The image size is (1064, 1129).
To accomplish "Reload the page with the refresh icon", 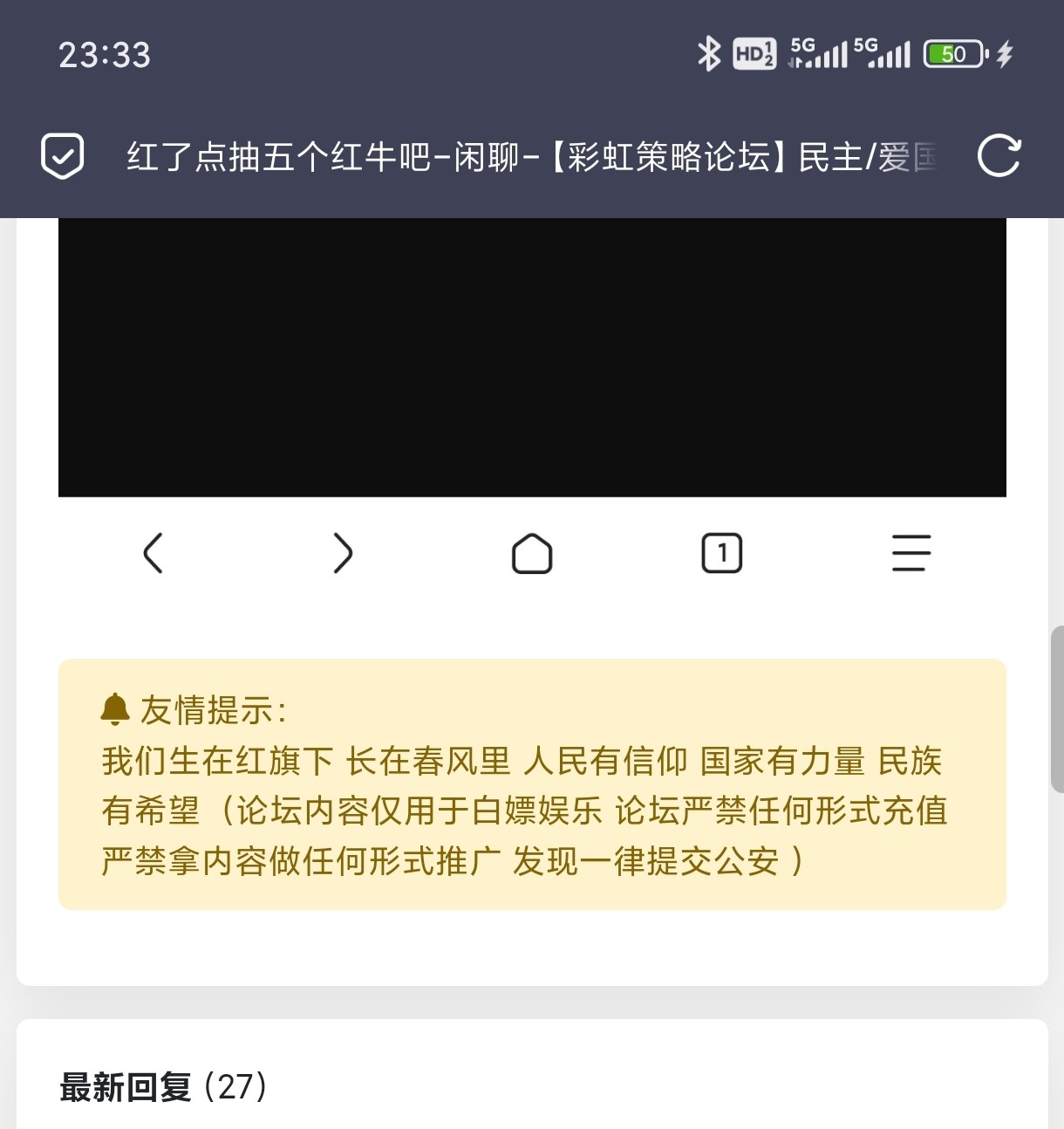I will 999,157.
